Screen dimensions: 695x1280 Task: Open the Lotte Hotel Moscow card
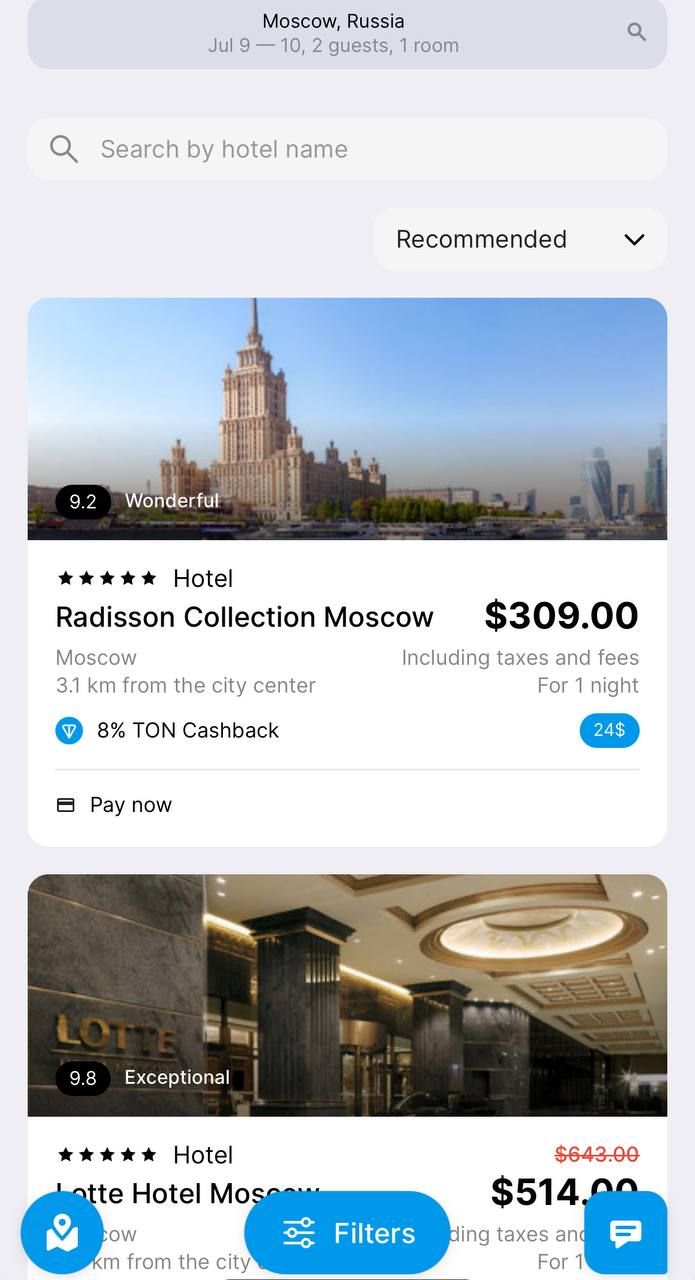(346, 1000)
